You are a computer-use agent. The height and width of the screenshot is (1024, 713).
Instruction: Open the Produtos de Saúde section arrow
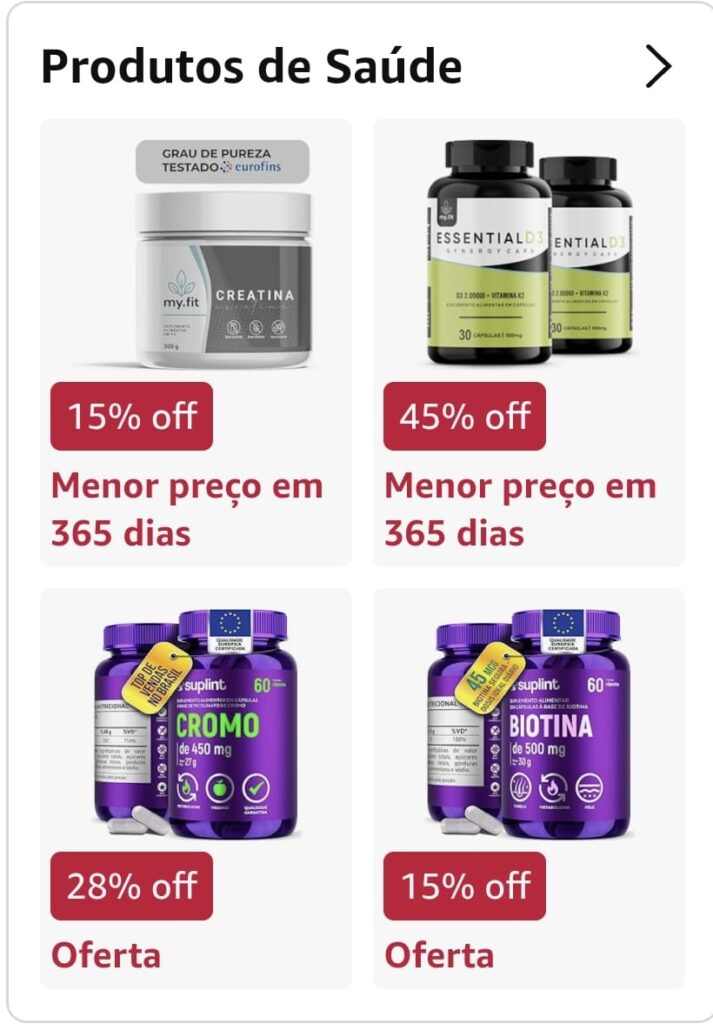657,67
